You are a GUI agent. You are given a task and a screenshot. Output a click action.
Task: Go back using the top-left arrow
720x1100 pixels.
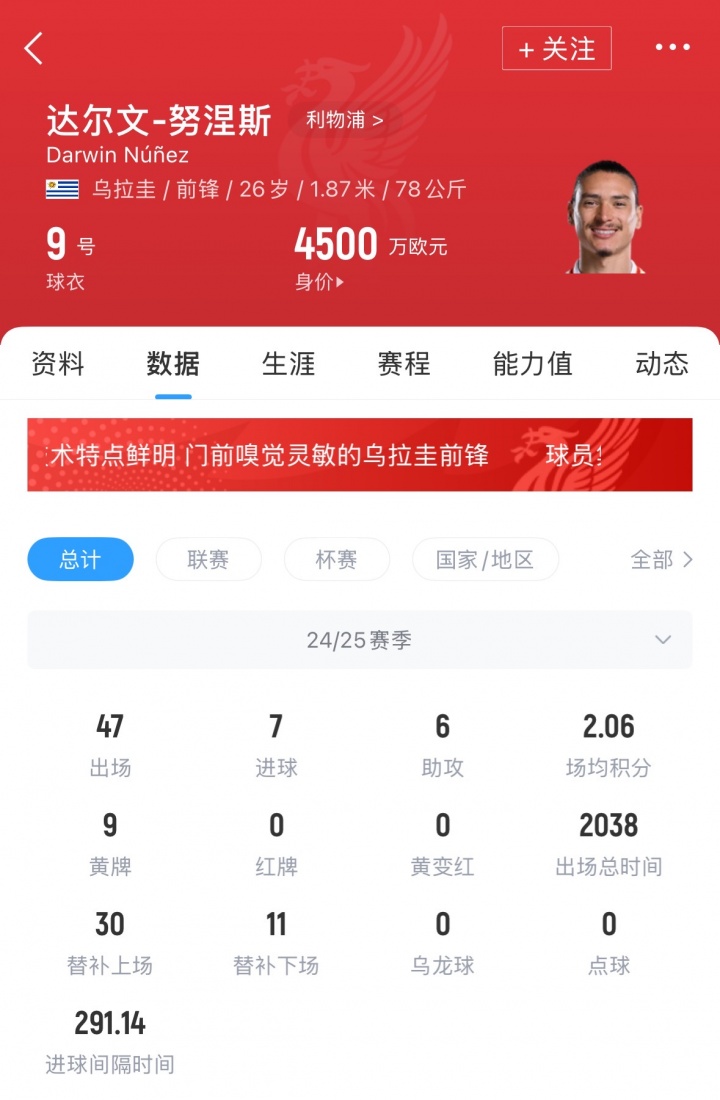coord(34,48)
